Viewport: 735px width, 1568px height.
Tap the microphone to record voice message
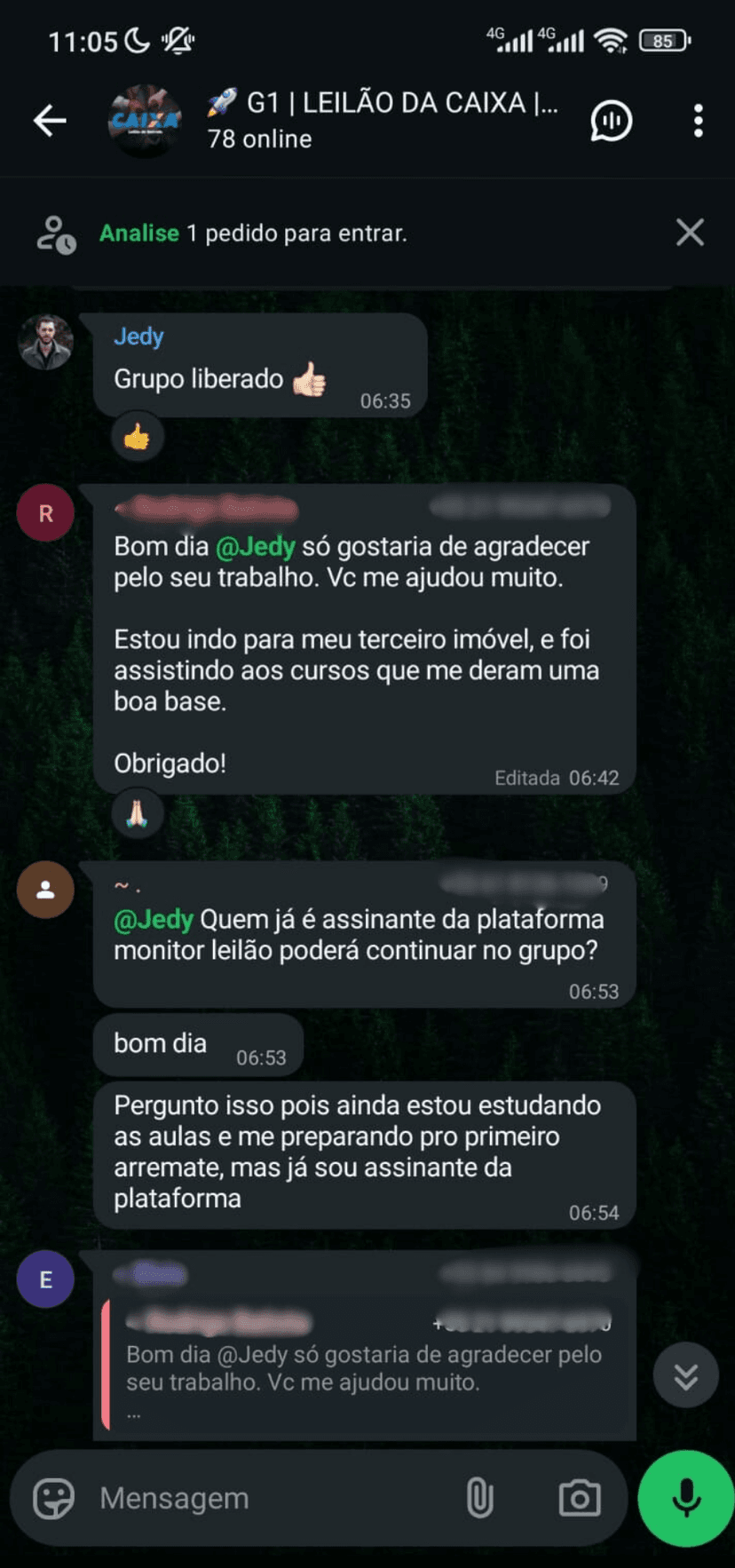pos(684,1498)
